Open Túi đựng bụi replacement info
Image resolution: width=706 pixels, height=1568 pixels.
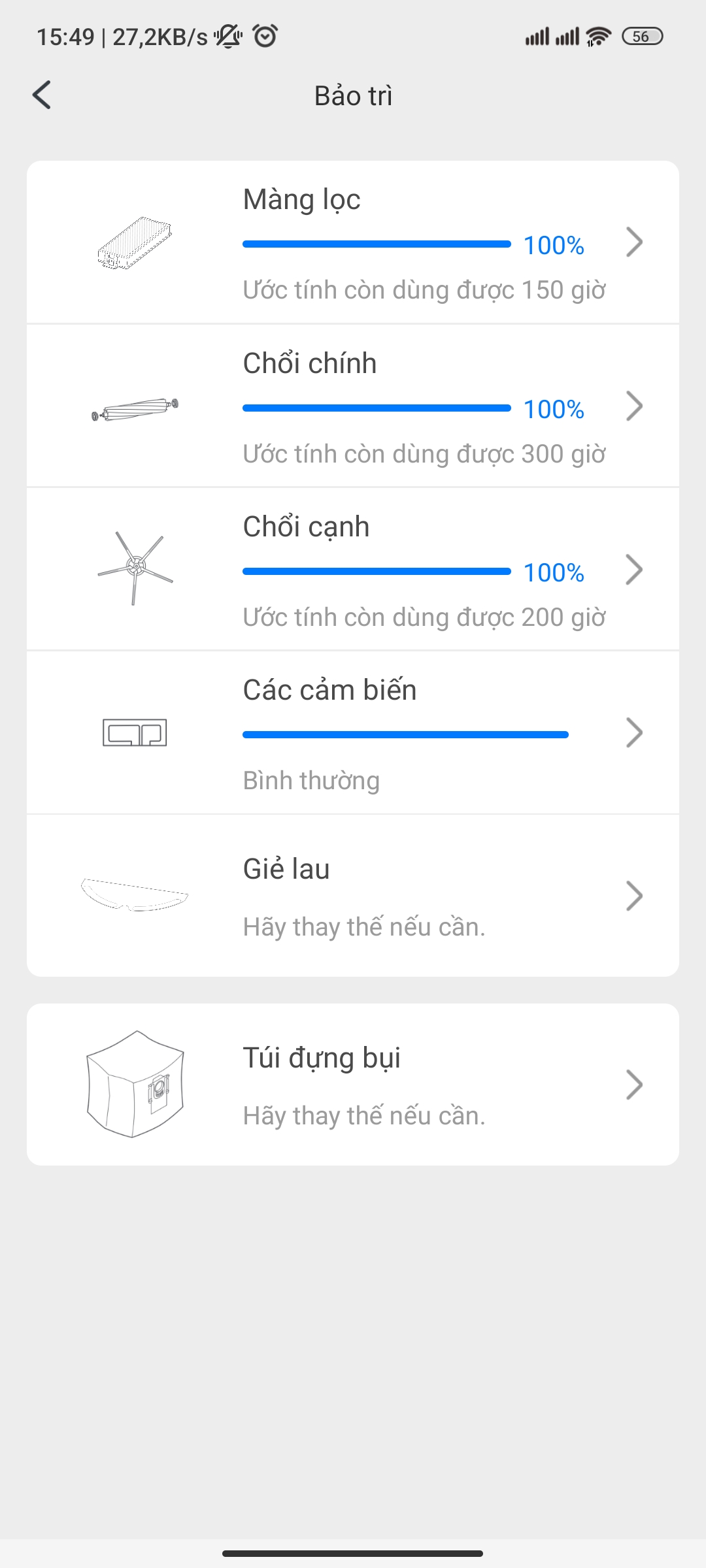(x=353, y=1085)
